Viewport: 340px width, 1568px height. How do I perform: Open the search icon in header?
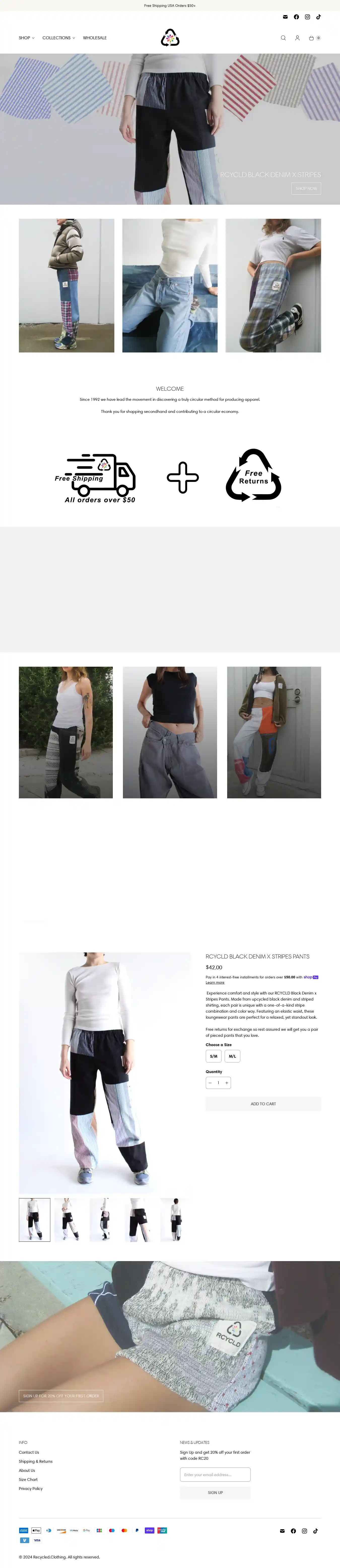pos(283,38)
